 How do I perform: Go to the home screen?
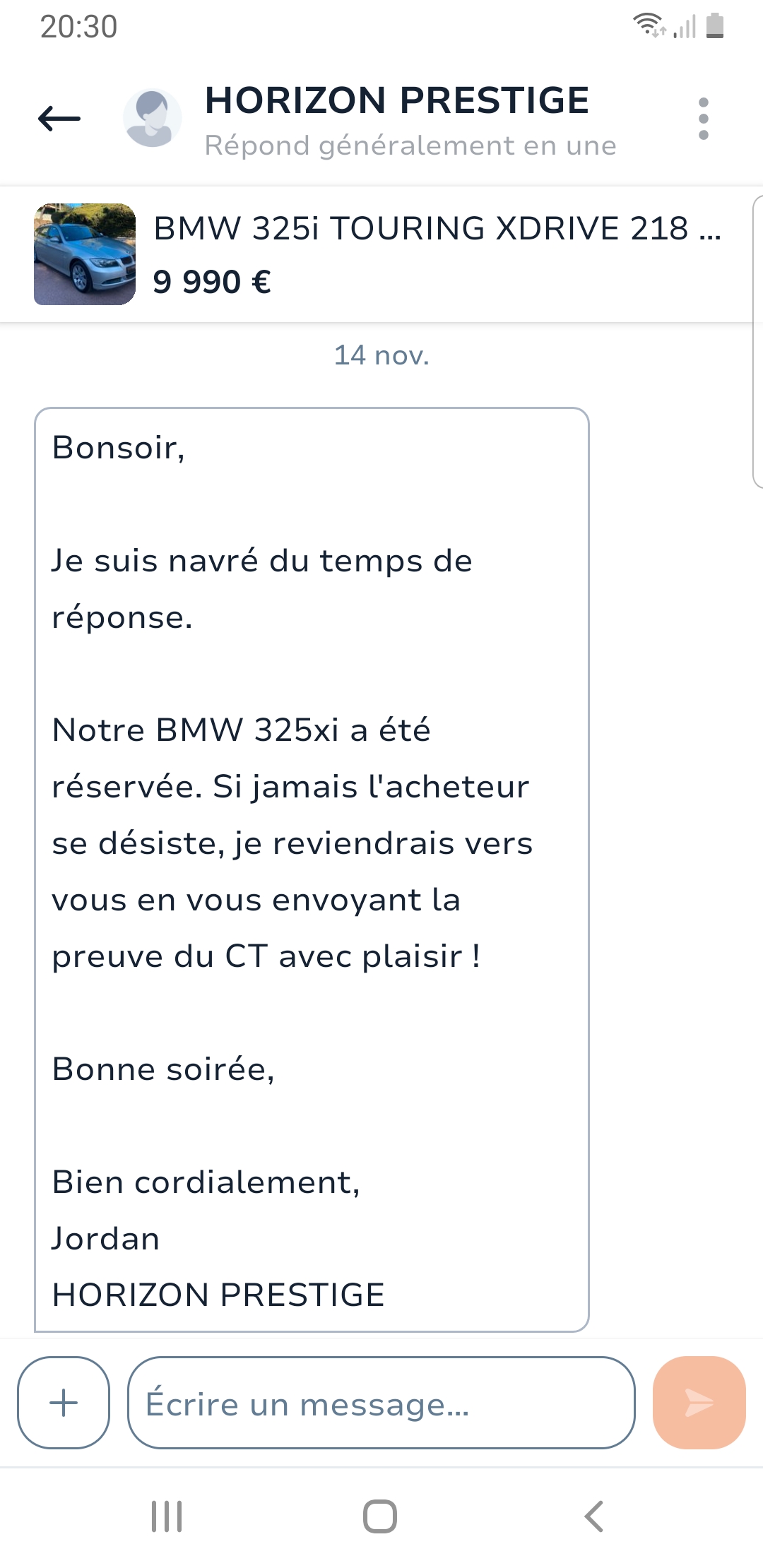tap(380, 1516)
